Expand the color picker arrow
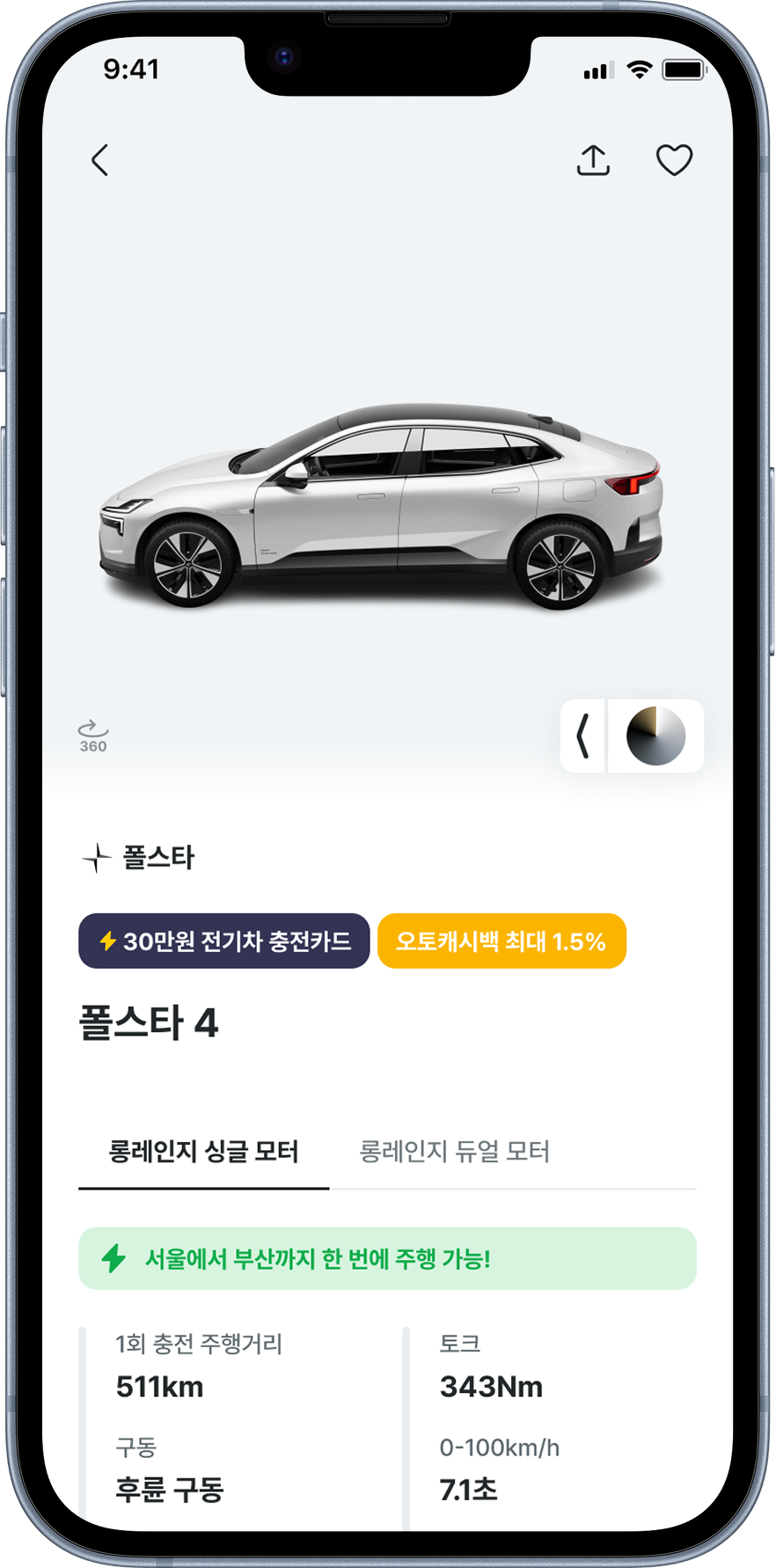 click(582, 736)
